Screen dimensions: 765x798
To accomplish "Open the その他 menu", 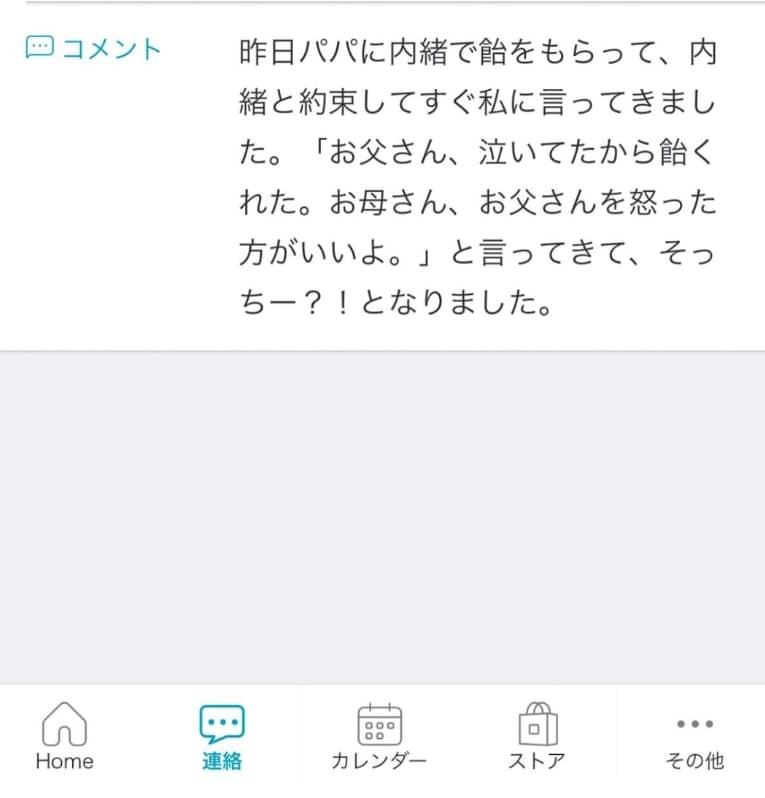I will (x=696, y=735).
